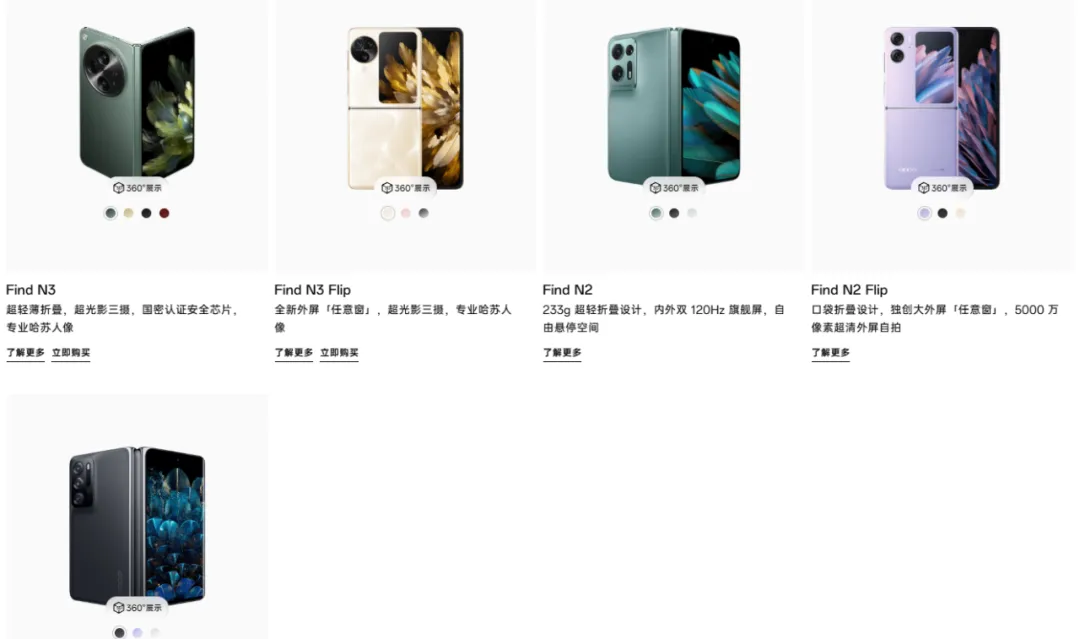Viewport: 1080px width, 639px height.
Task: Tap 了解更多 under Find N3
Action: [25, 353]
